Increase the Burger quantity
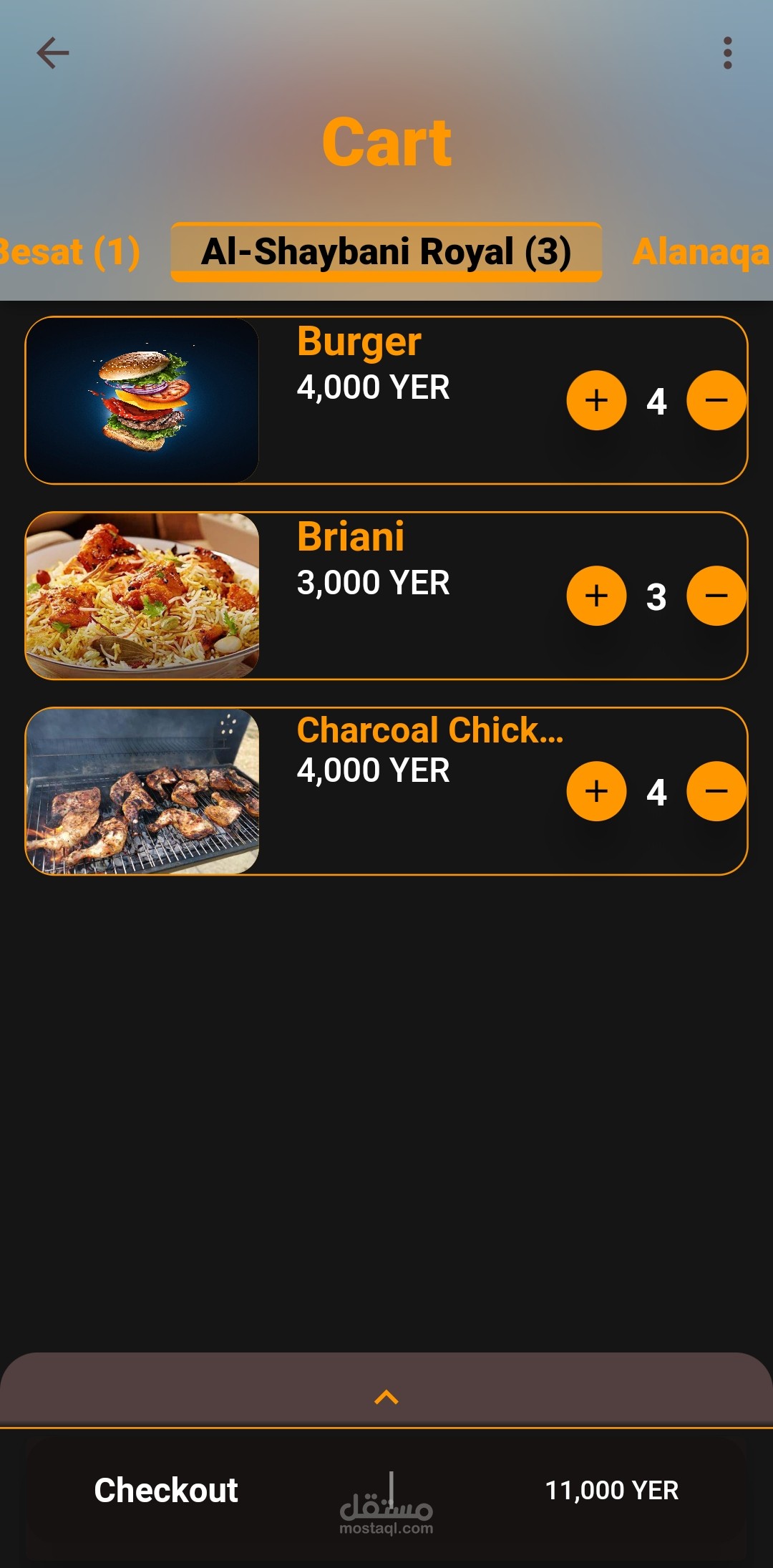Image resolution: width=773 pixels, height=1568 pixels. point(596,400)
